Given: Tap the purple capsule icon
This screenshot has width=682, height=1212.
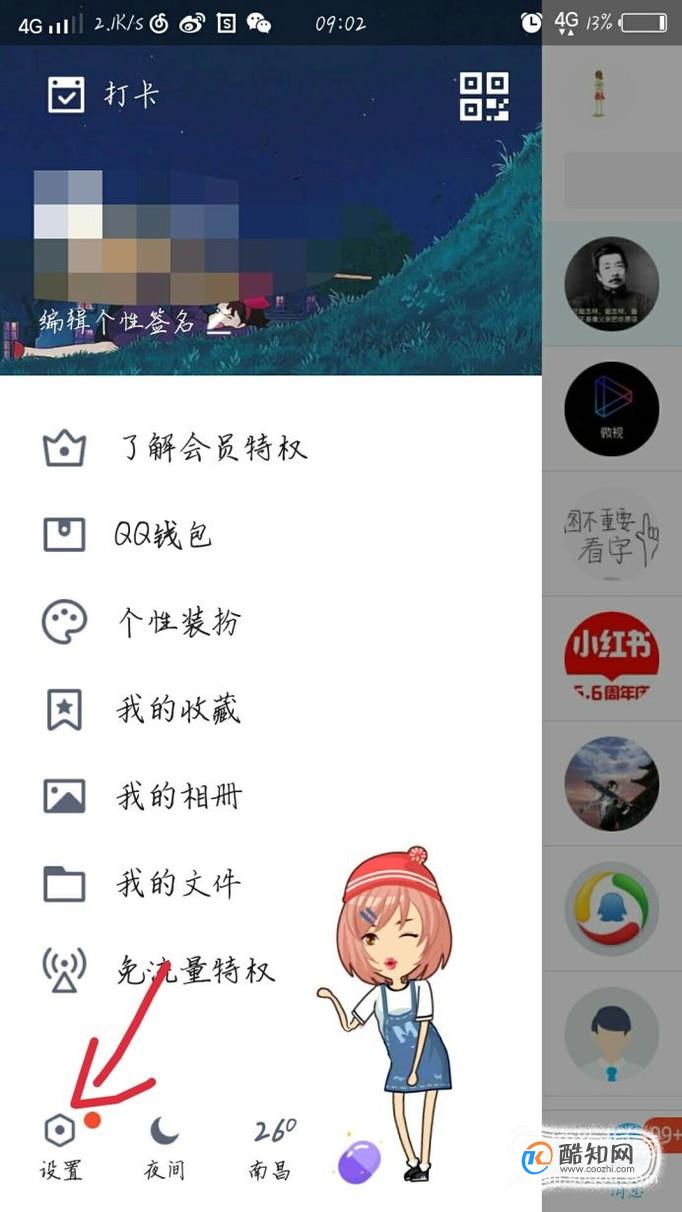Looking at the screenshot, I should [358, 1163].
